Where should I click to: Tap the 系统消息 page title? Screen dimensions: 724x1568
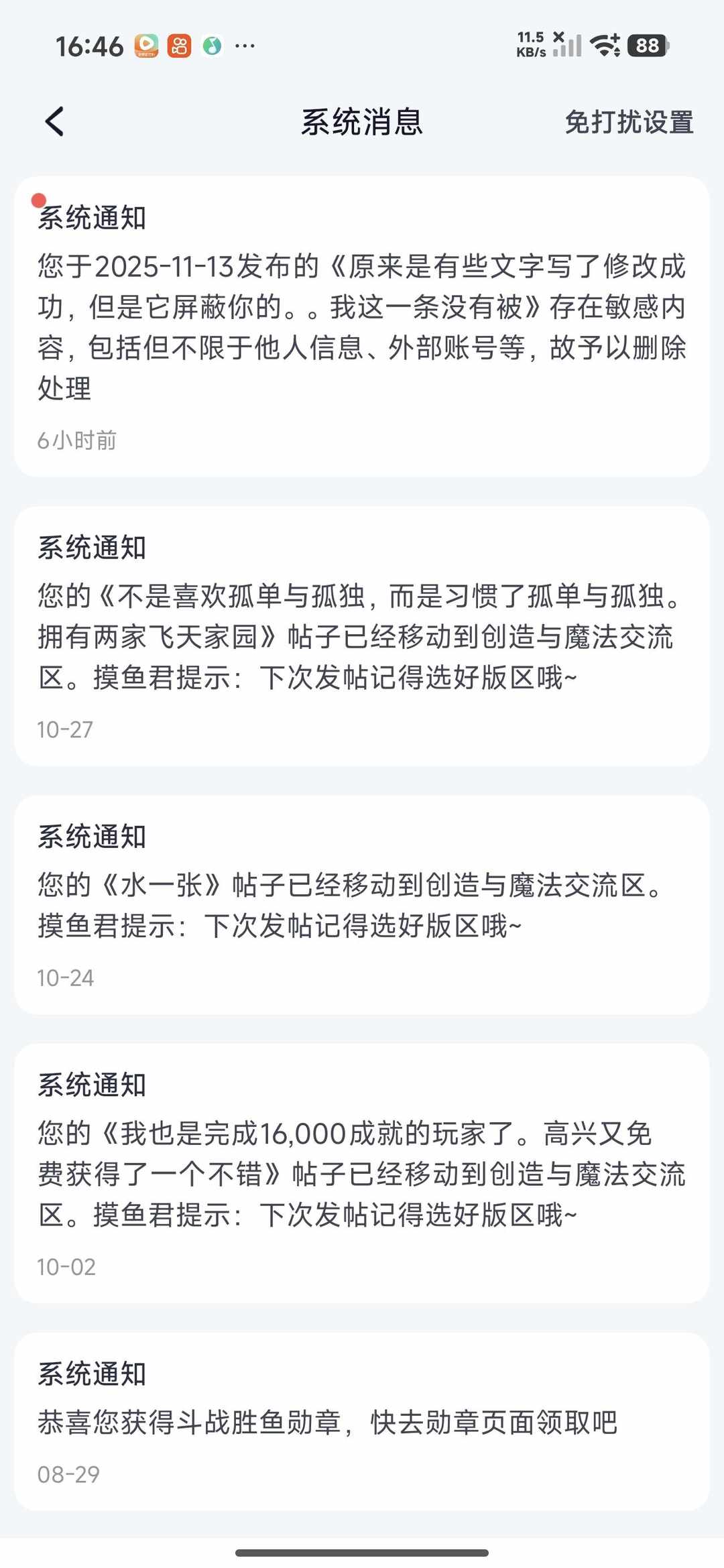click(x=362, y=123)
